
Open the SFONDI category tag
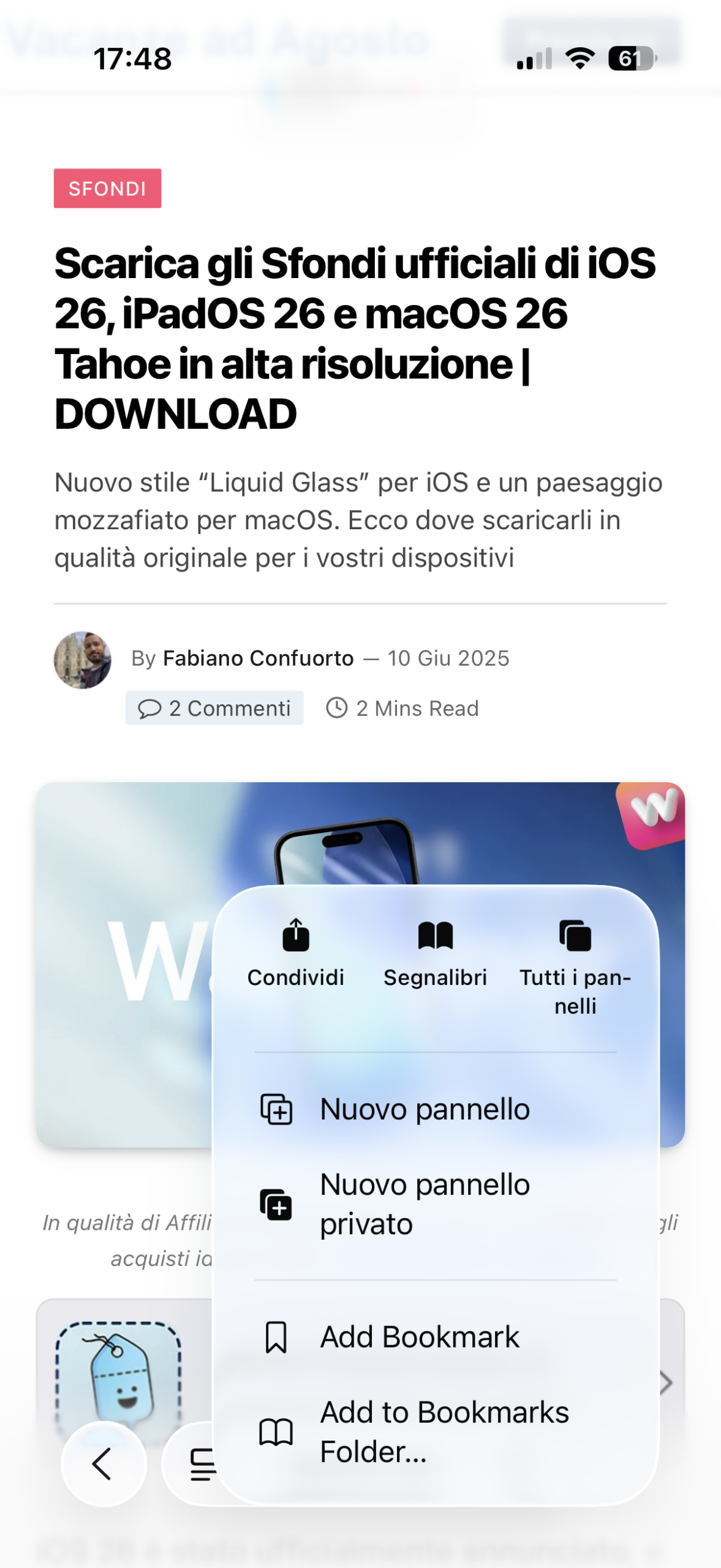coord(108,188)
